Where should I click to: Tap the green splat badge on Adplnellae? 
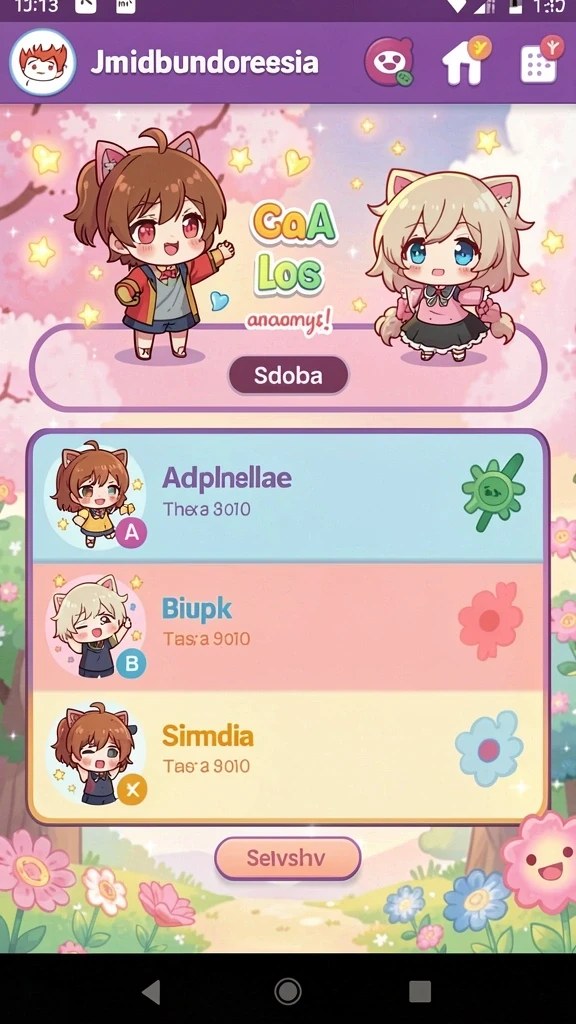pos(493,492)
